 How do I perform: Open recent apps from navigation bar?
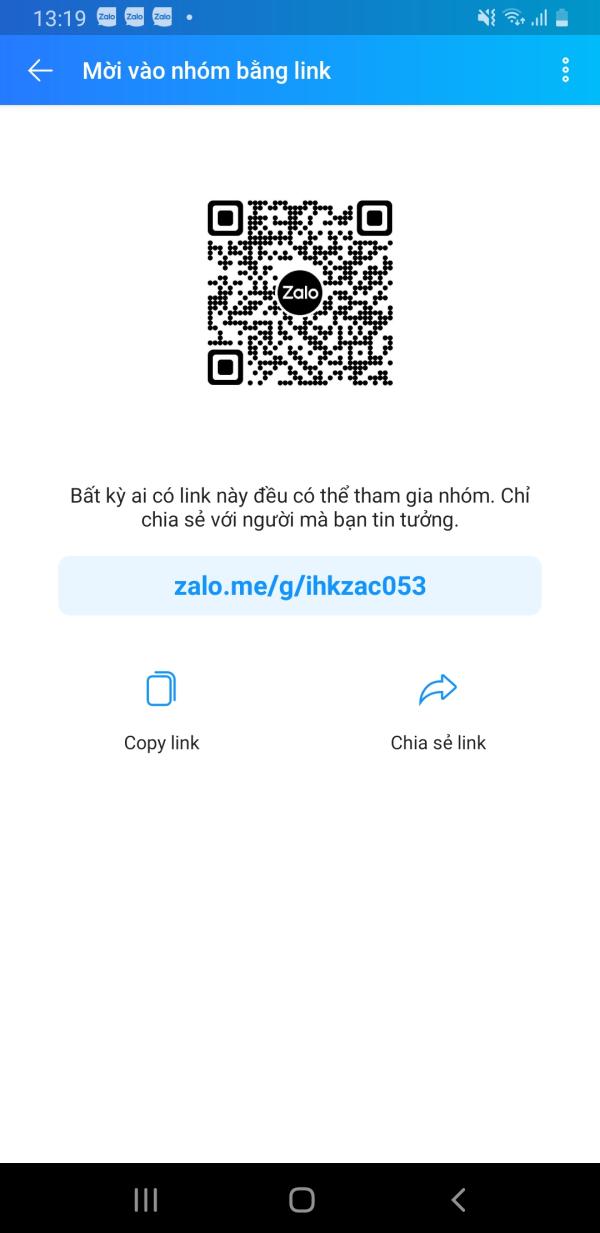pos(146,1200)
